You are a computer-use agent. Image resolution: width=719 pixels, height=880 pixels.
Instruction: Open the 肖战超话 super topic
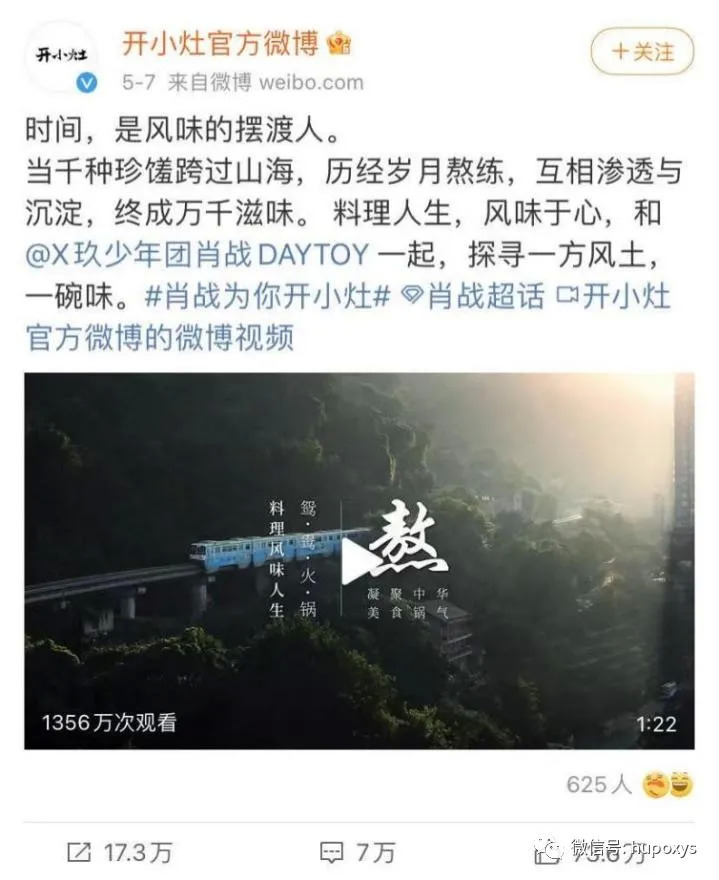(x=473, y=297)
